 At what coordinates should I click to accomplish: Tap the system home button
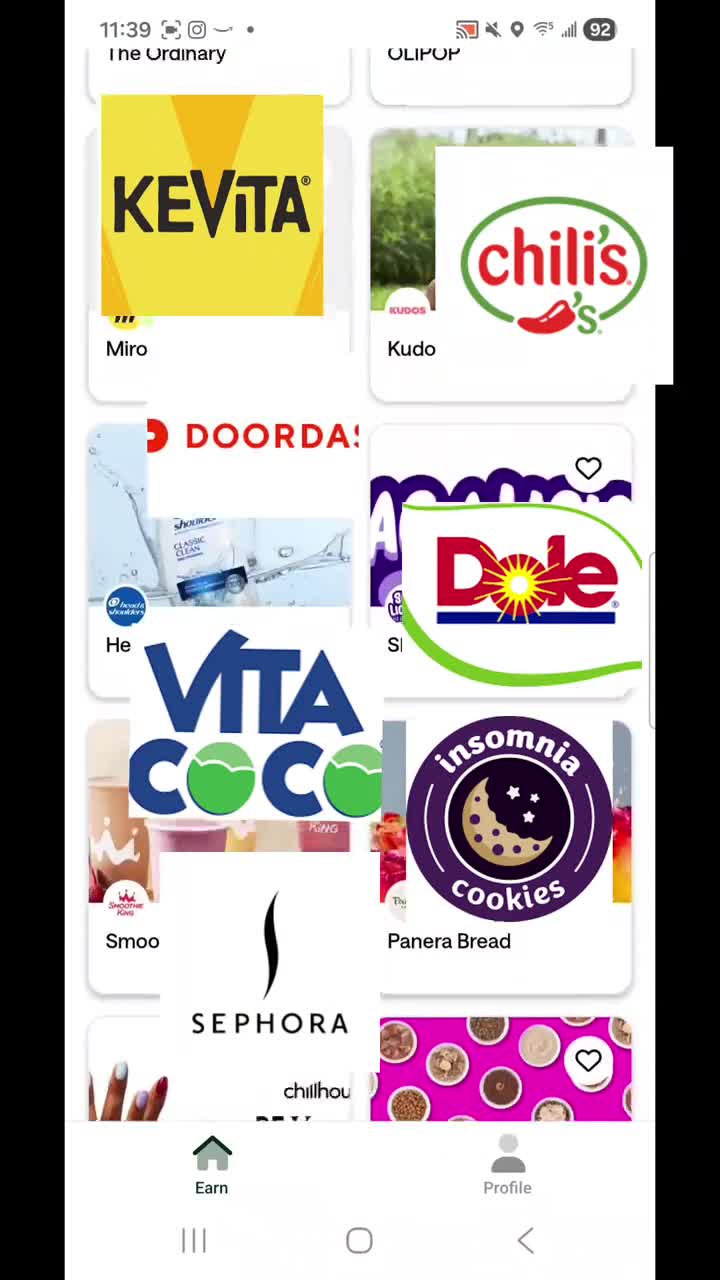tap(359, 1241)
